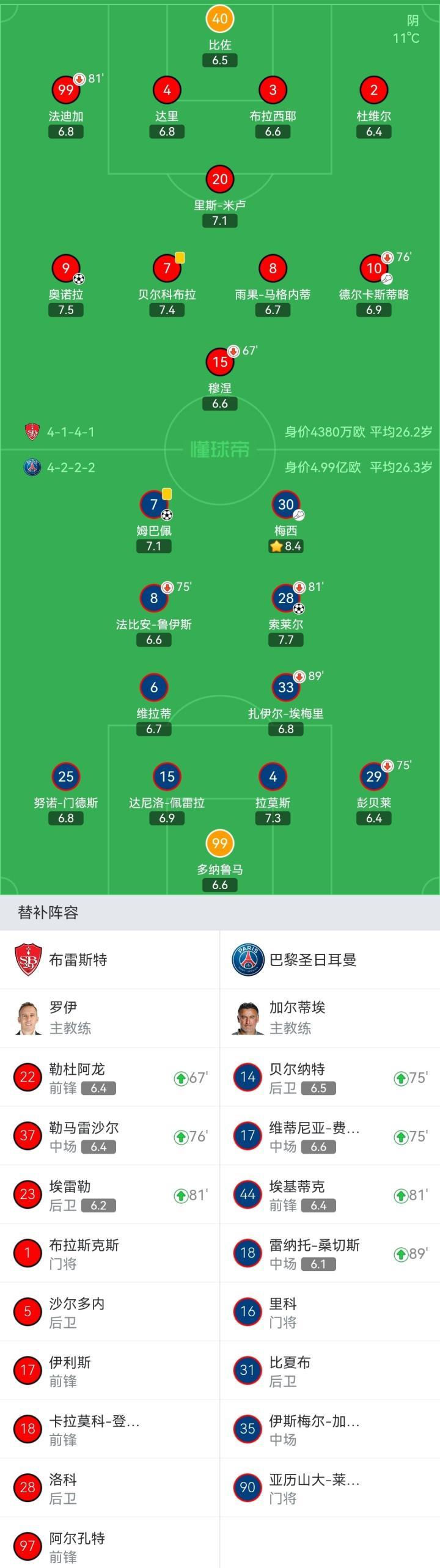Open Soler's player profile
Screen dimensions: 440x1568
point(285,599)
